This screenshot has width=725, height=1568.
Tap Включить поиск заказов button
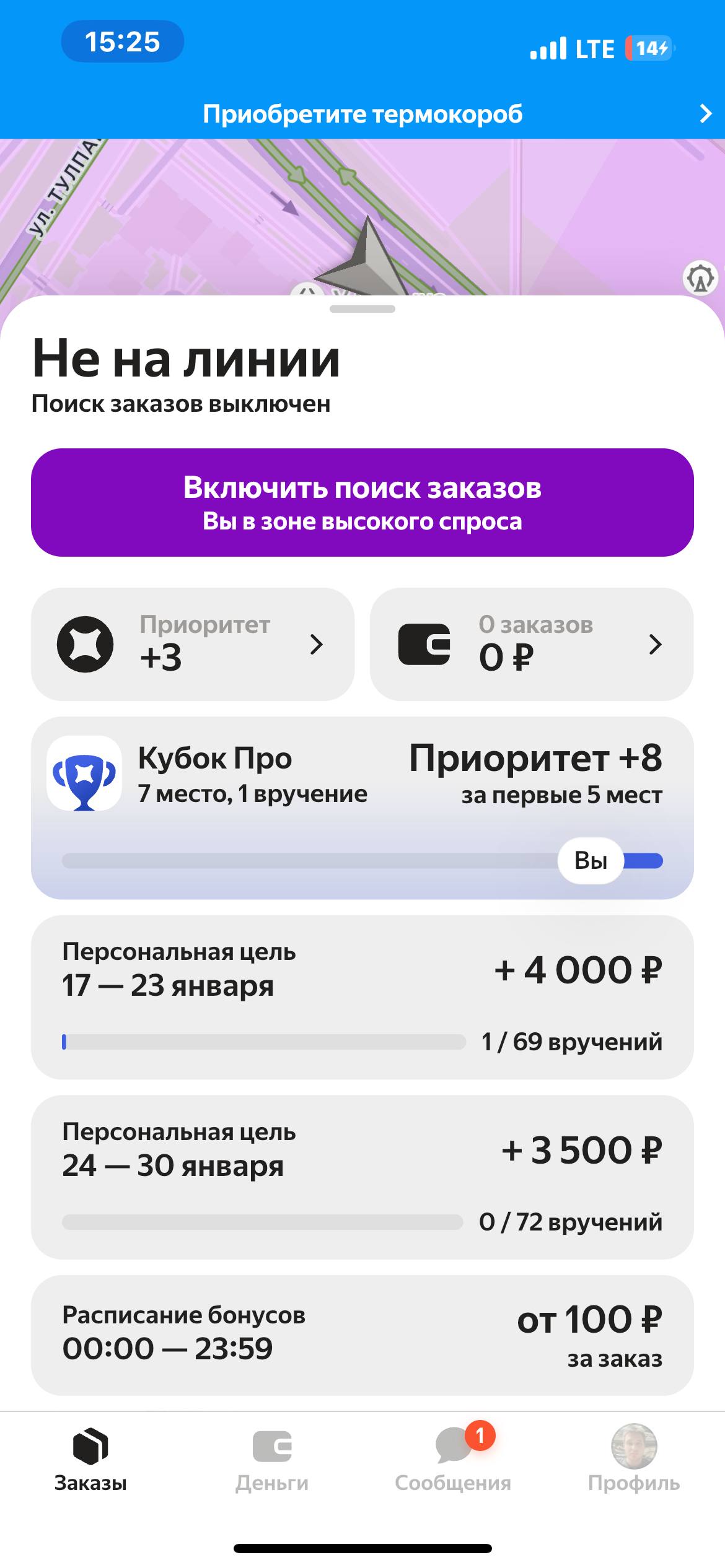362,502
